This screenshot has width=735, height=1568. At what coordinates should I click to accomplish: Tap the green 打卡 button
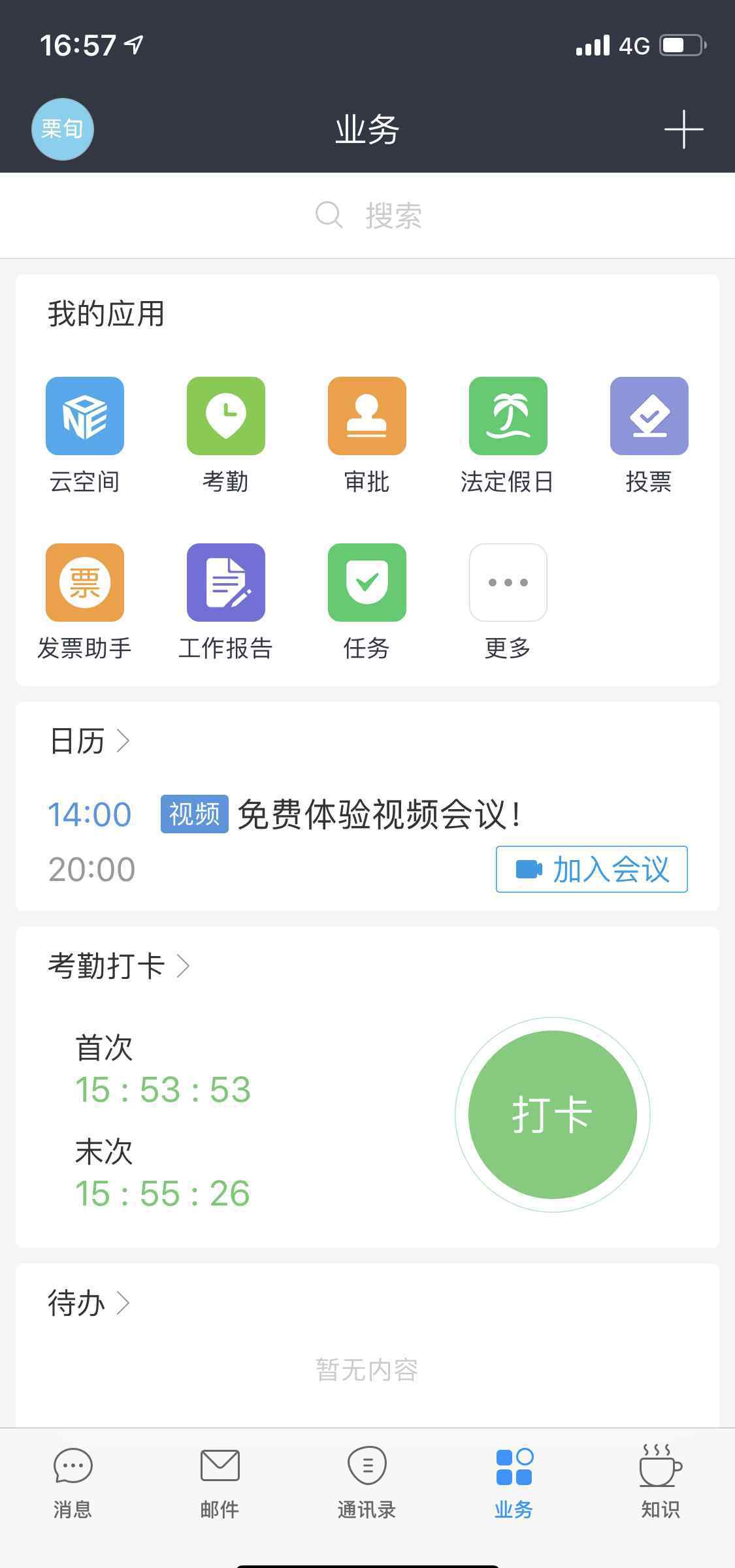[553, 1115]
